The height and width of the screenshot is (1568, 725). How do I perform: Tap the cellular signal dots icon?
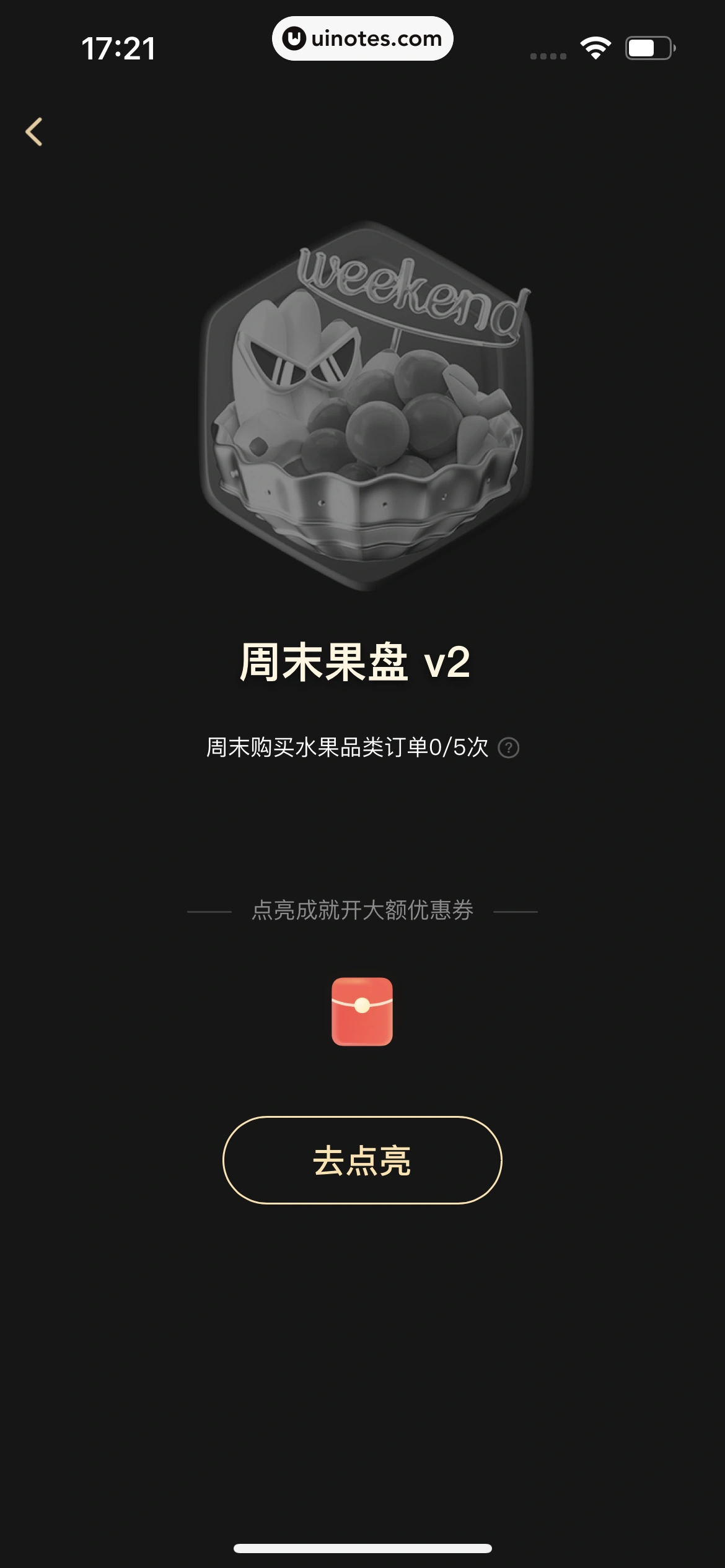click(x=548, y=54)
